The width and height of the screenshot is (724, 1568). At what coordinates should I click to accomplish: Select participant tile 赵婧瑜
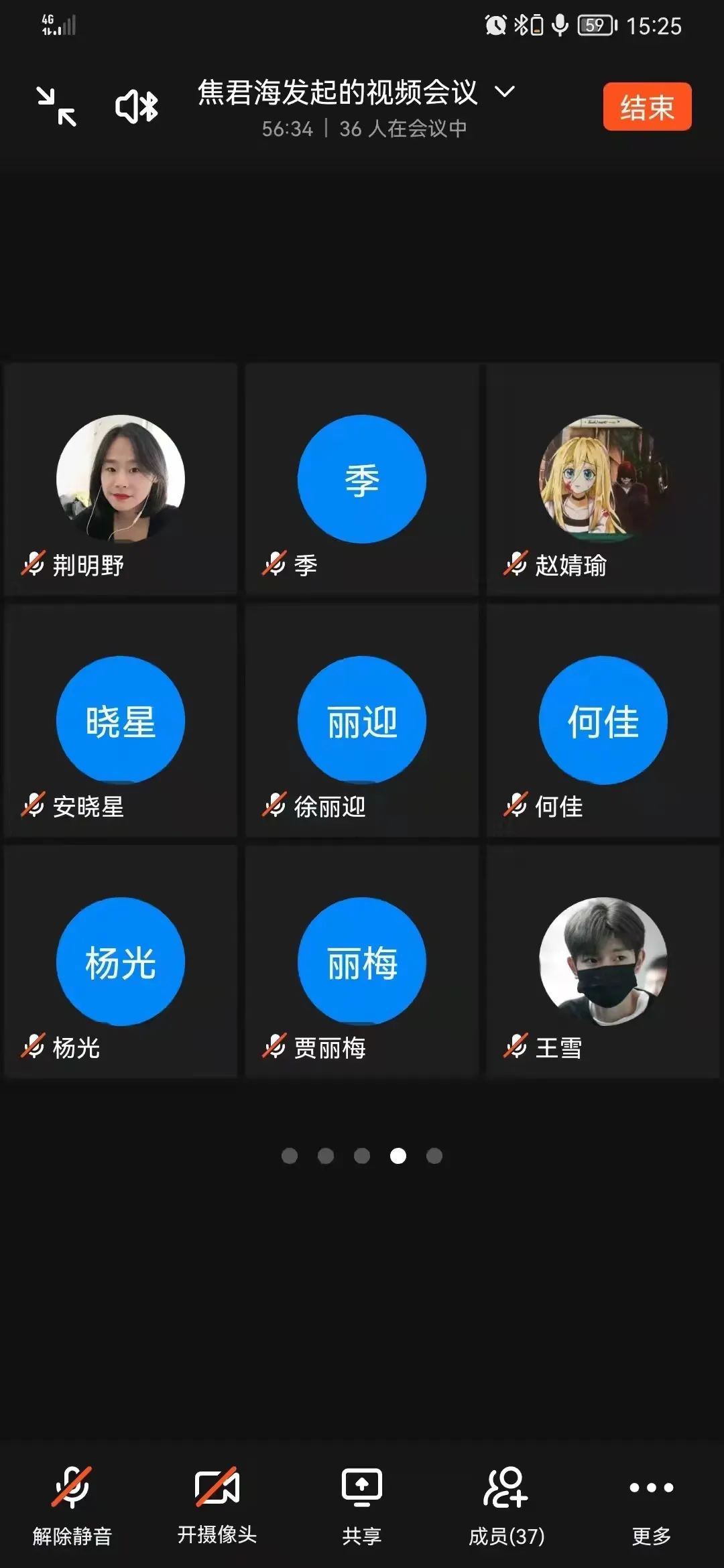tap(603, 480)
